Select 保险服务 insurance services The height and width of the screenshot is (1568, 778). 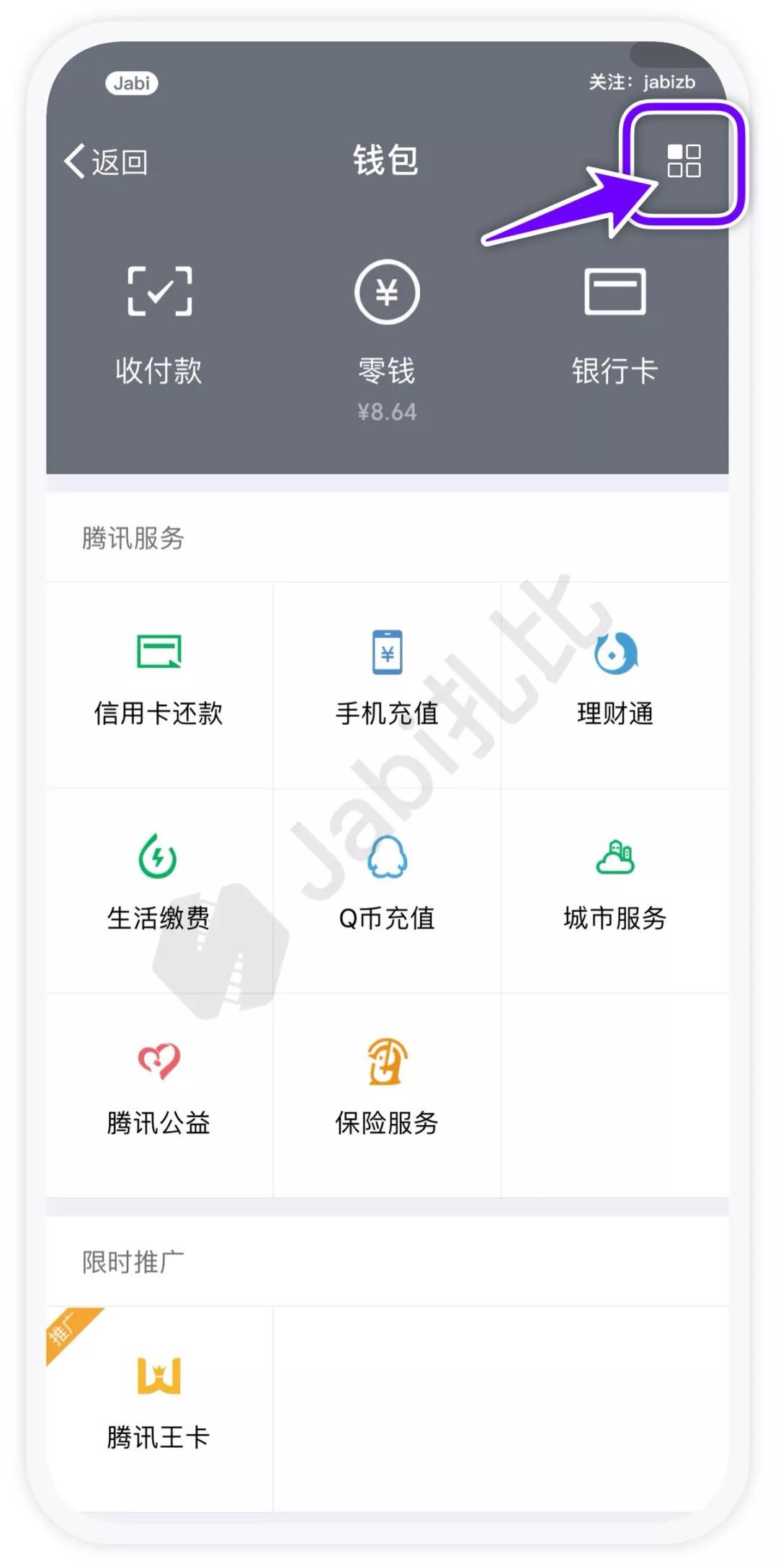click(387, 1096)
